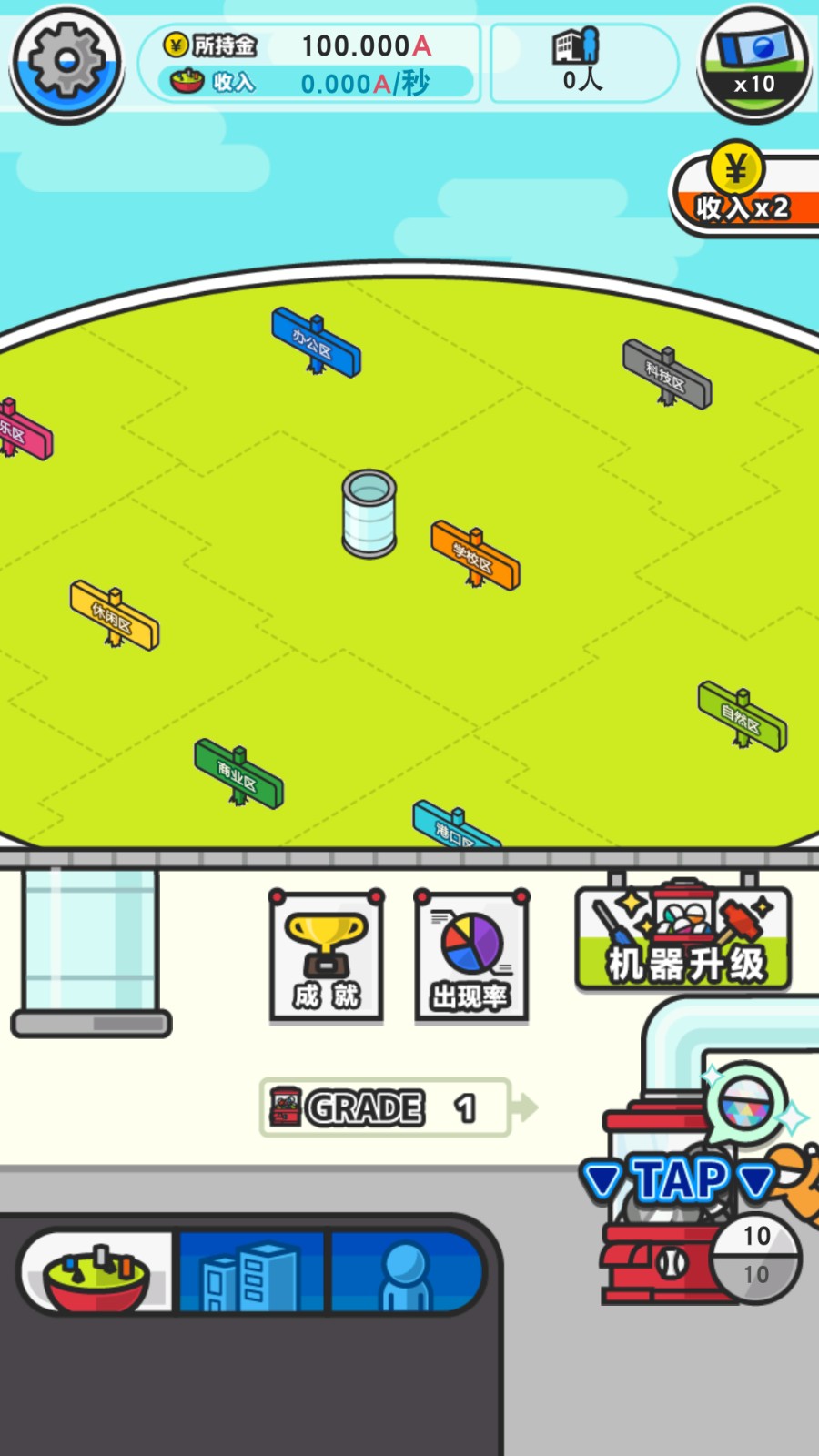819x1456 pixels.
Task: Open the 出现率 appearance rate chart
Action: (470, 957)
